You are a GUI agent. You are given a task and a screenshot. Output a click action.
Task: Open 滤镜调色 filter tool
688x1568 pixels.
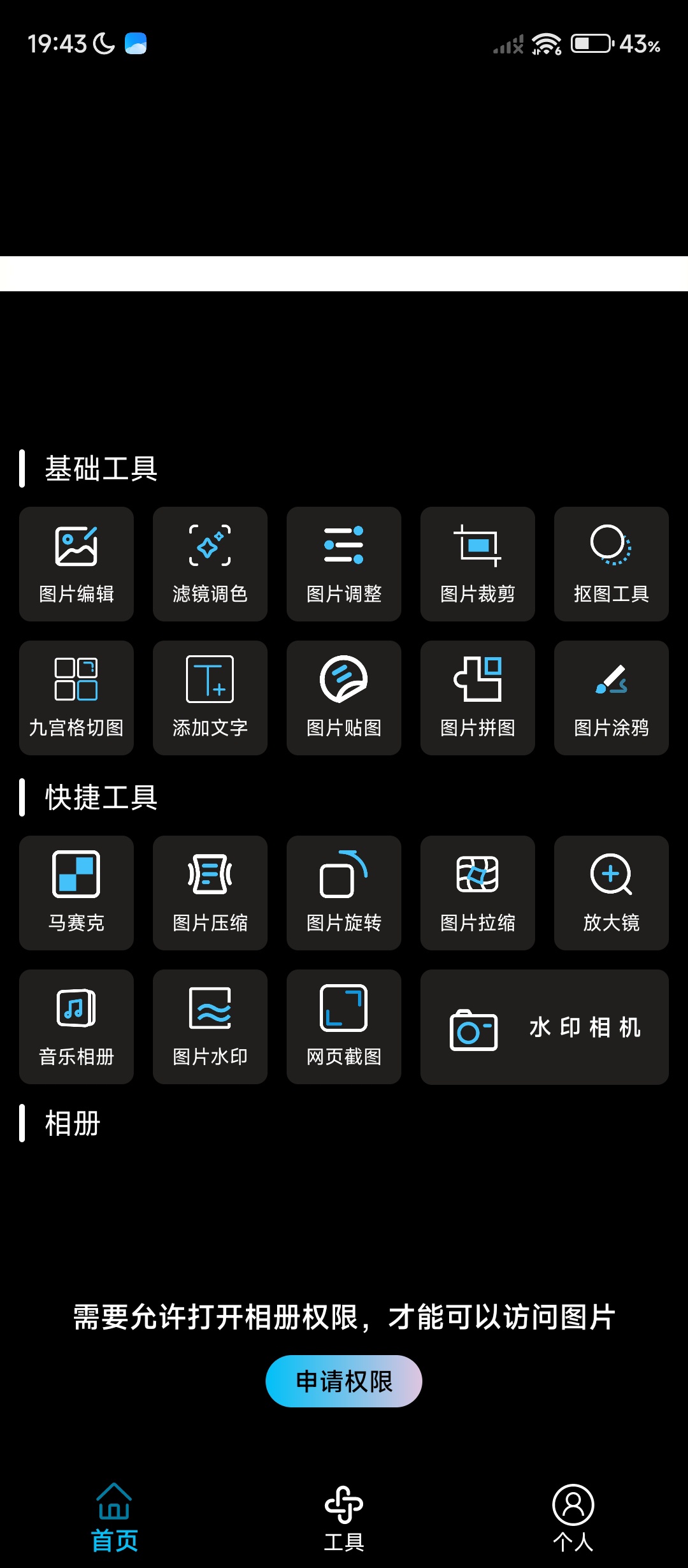(x=210, y=563)
